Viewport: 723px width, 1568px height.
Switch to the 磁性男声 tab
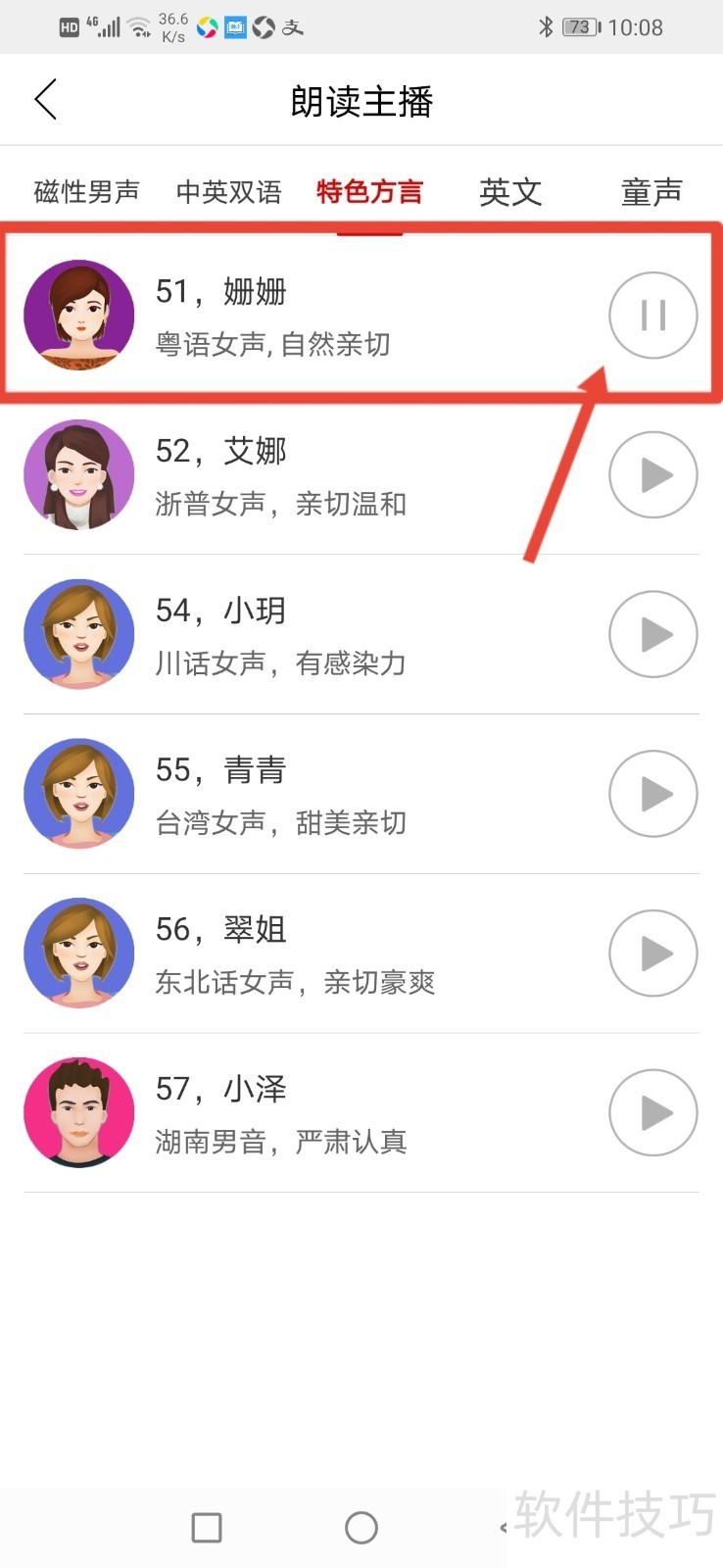pos(86,192)
